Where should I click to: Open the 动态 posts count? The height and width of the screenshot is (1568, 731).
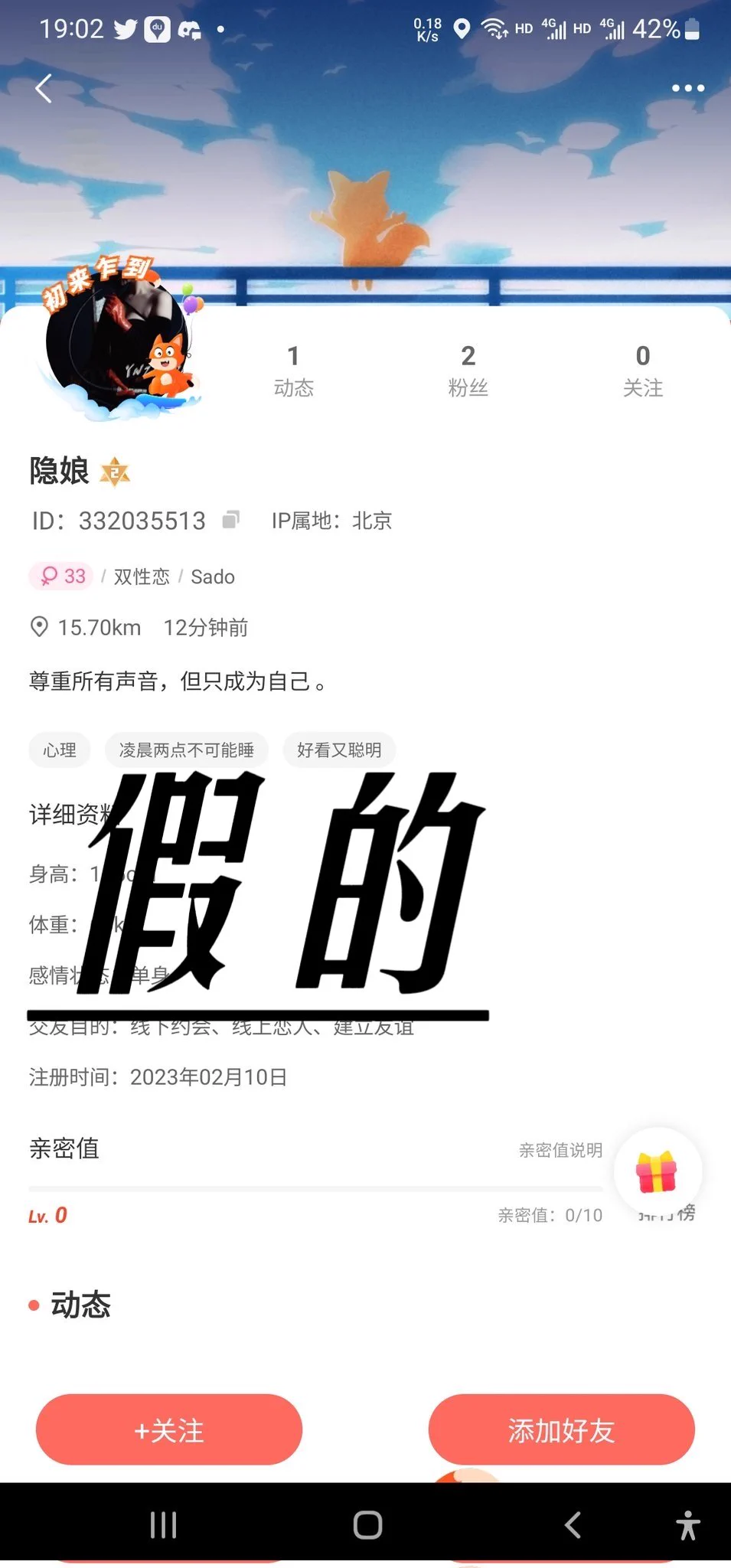(294, 371)
